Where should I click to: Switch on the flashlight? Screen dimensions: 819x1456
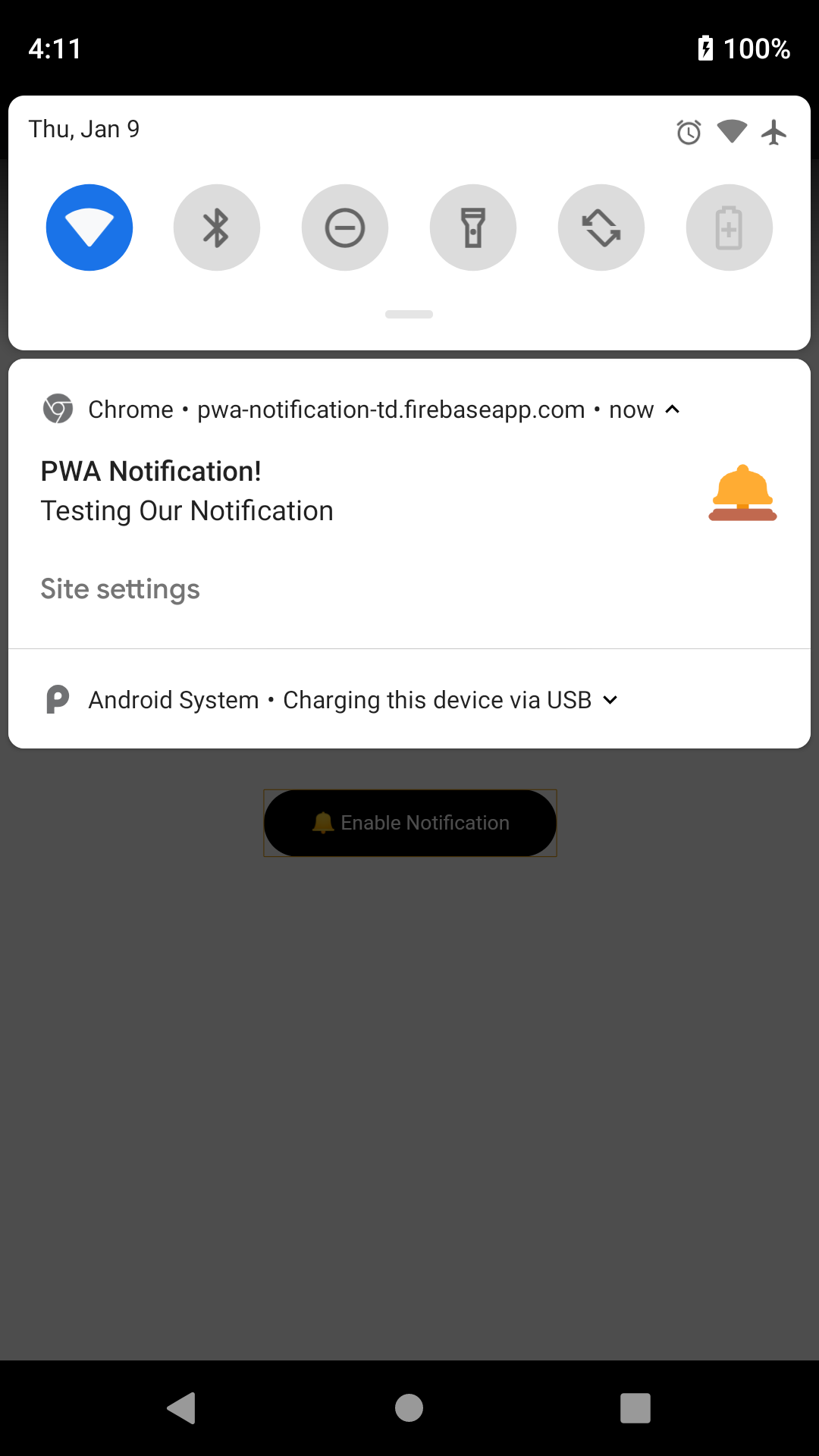[x=473, y=227]
